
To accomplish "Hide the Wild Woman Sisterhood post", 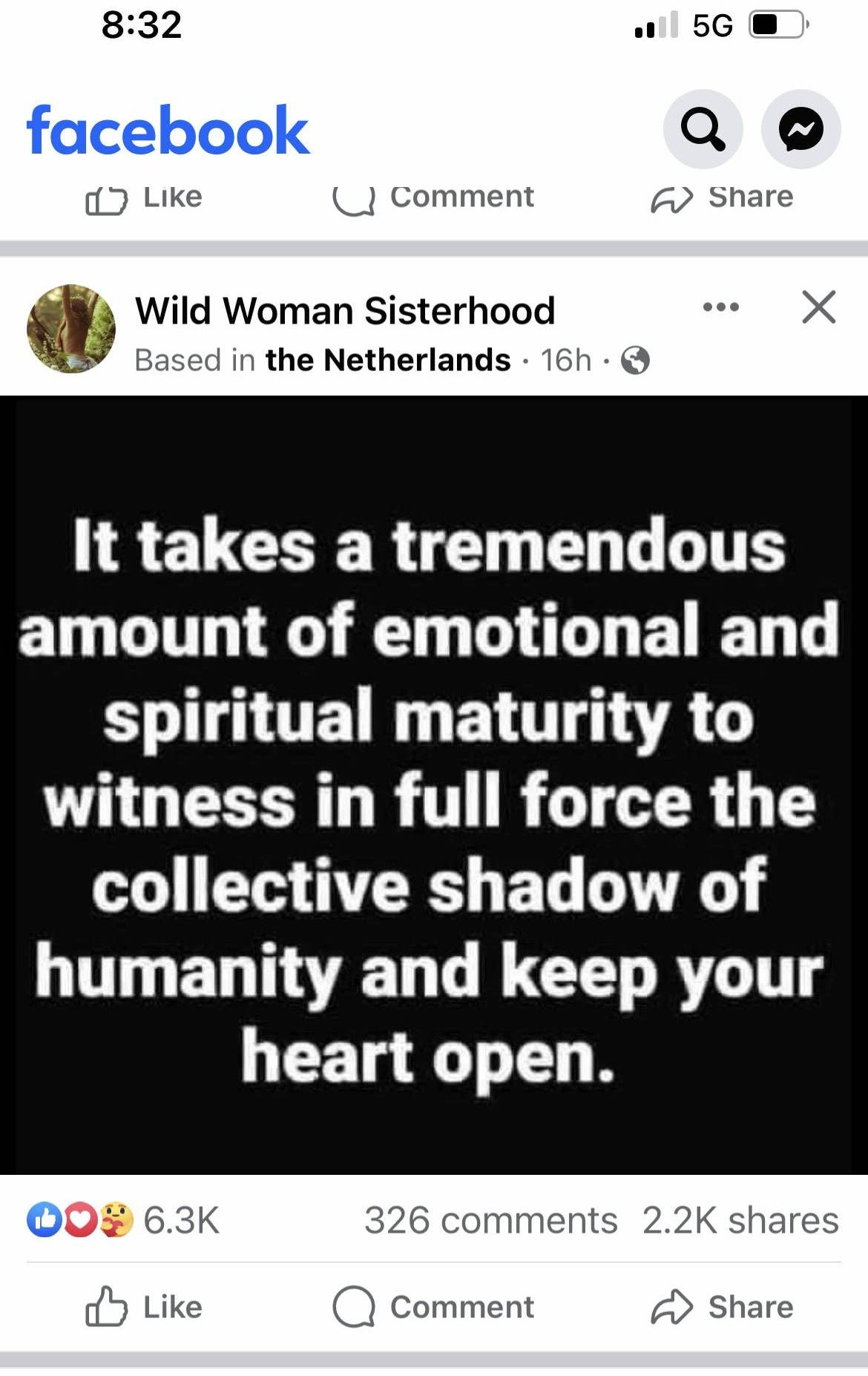I will 818,307.
